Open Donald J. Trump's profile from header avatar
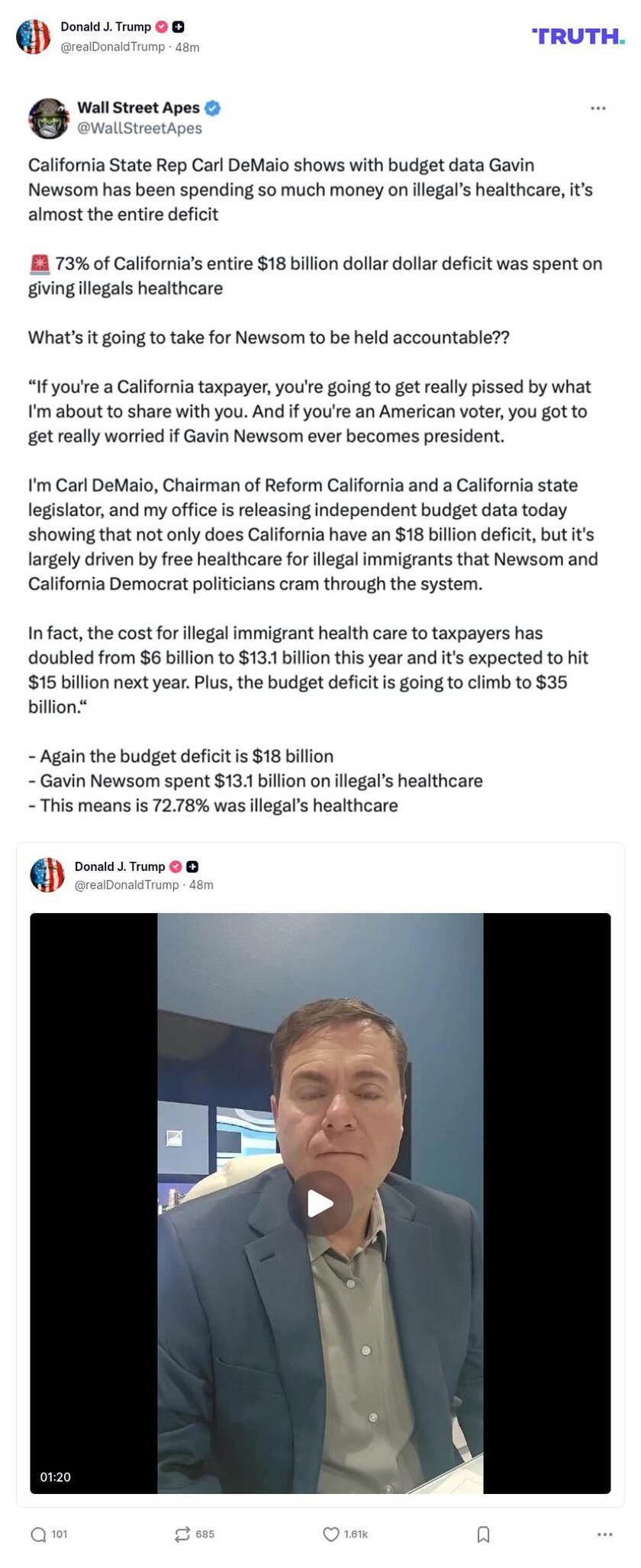 pos(34,36)
